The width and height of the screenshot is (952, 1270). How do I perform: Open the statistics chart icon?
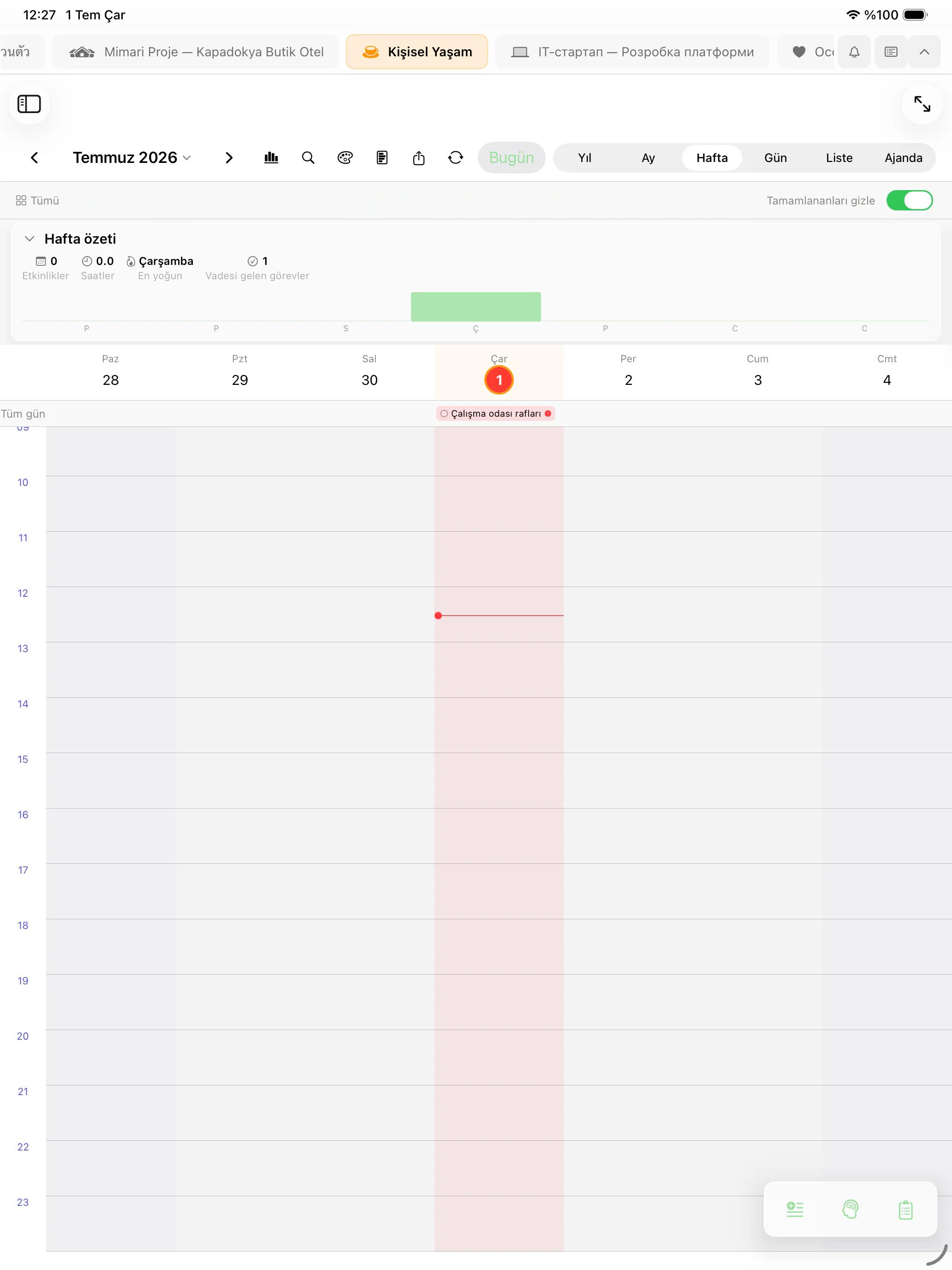[271, 158]
